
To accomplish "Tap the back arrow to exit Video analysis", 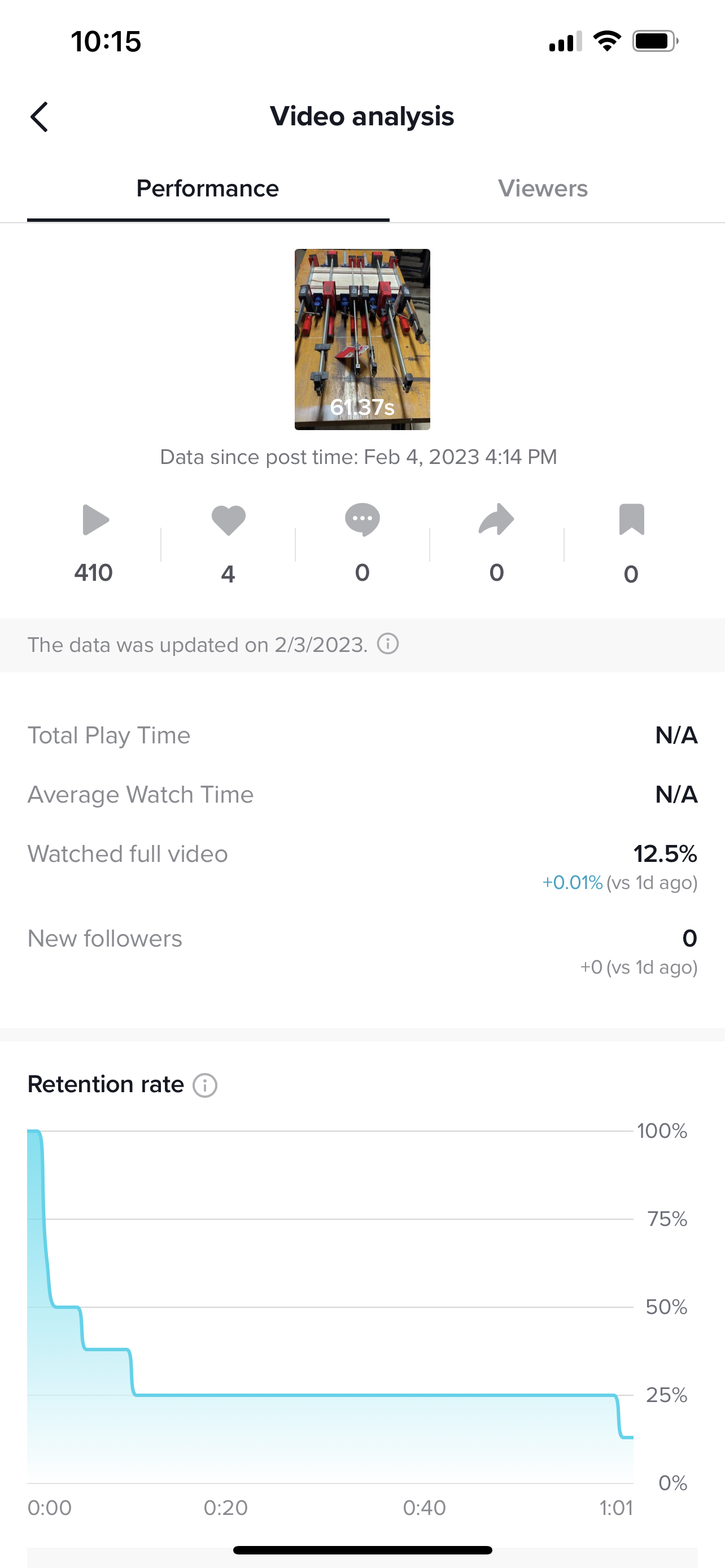I will 39,116.
